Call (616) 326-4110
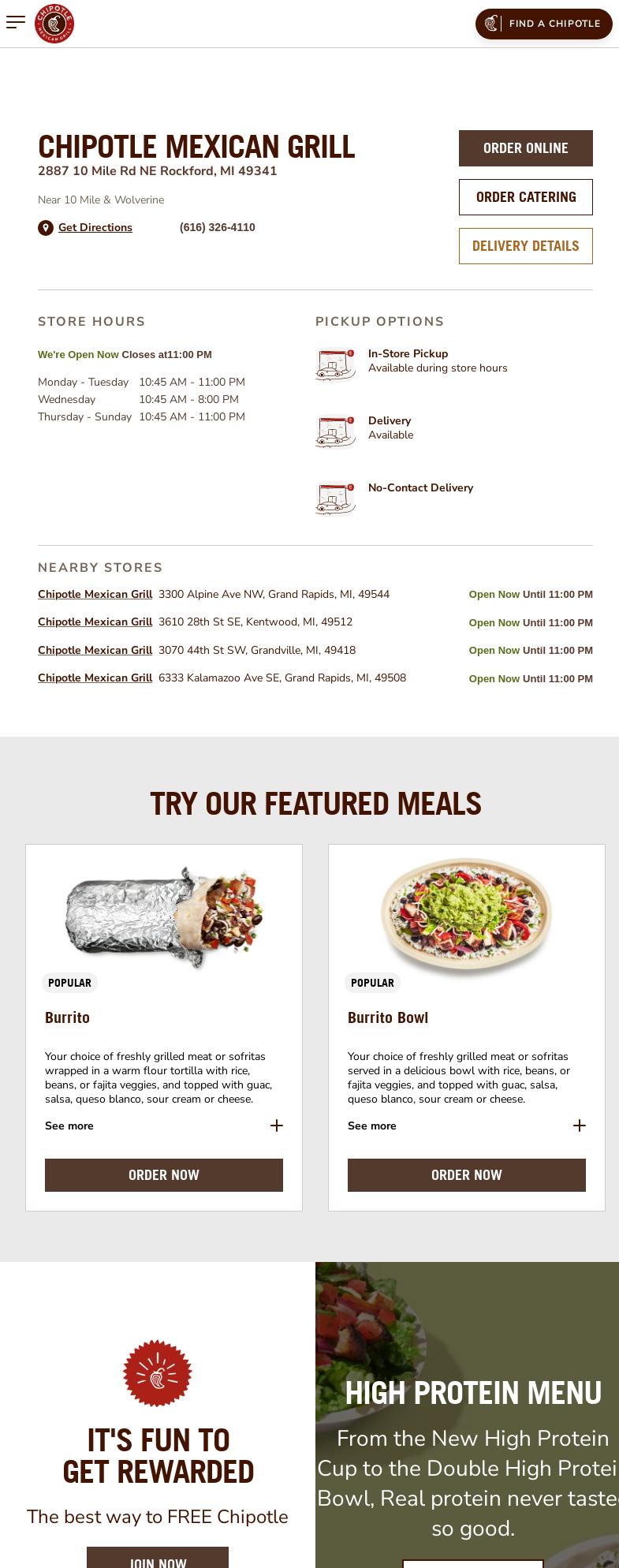This screenshot has width=619, height=1568. tap(217, 228)
